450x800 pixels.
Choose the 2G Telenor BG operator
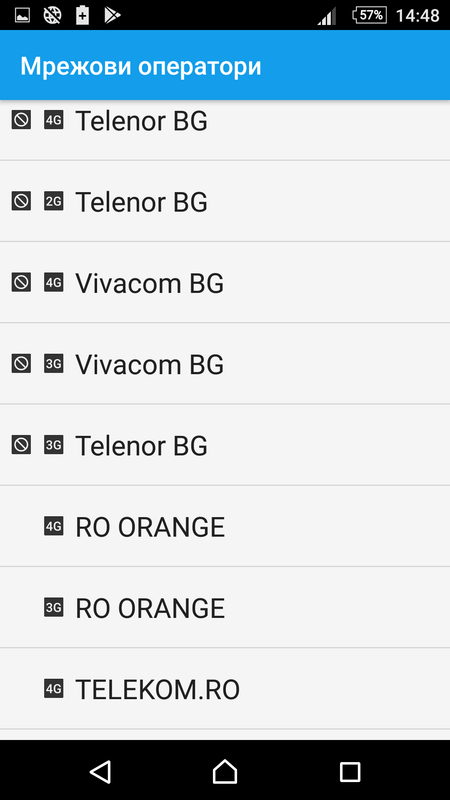coord(225,201)
